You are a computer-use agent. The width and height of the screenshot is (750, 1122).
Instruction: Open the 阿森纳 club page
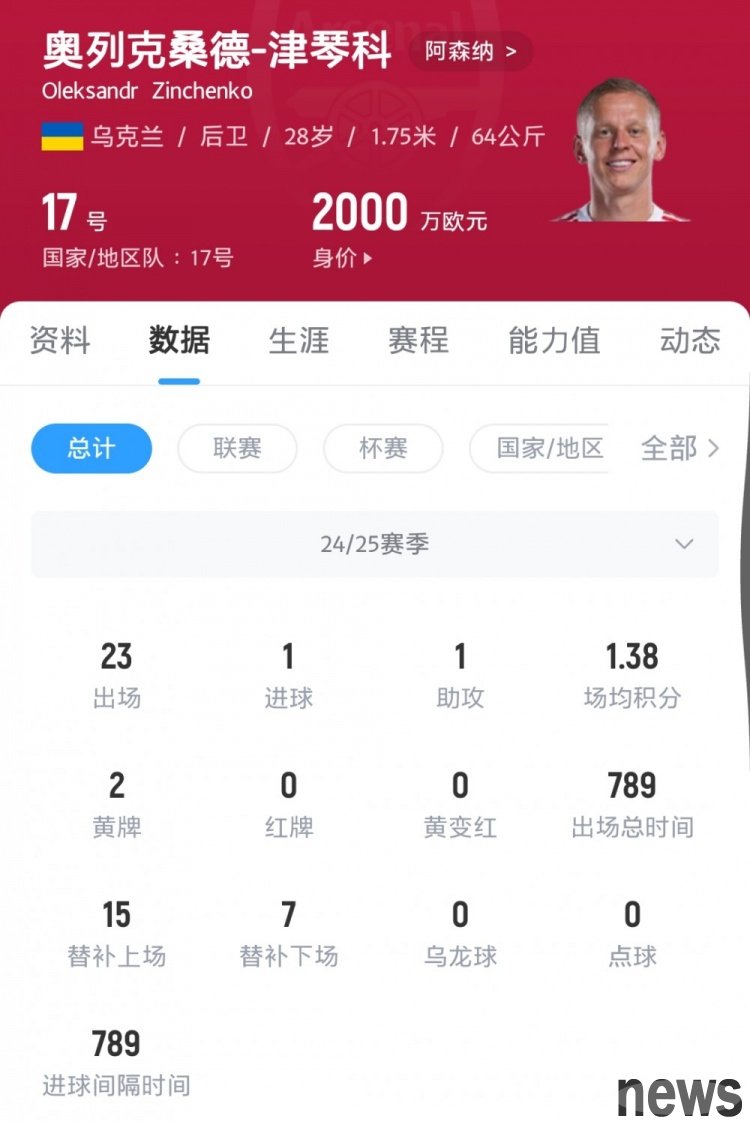470,51
